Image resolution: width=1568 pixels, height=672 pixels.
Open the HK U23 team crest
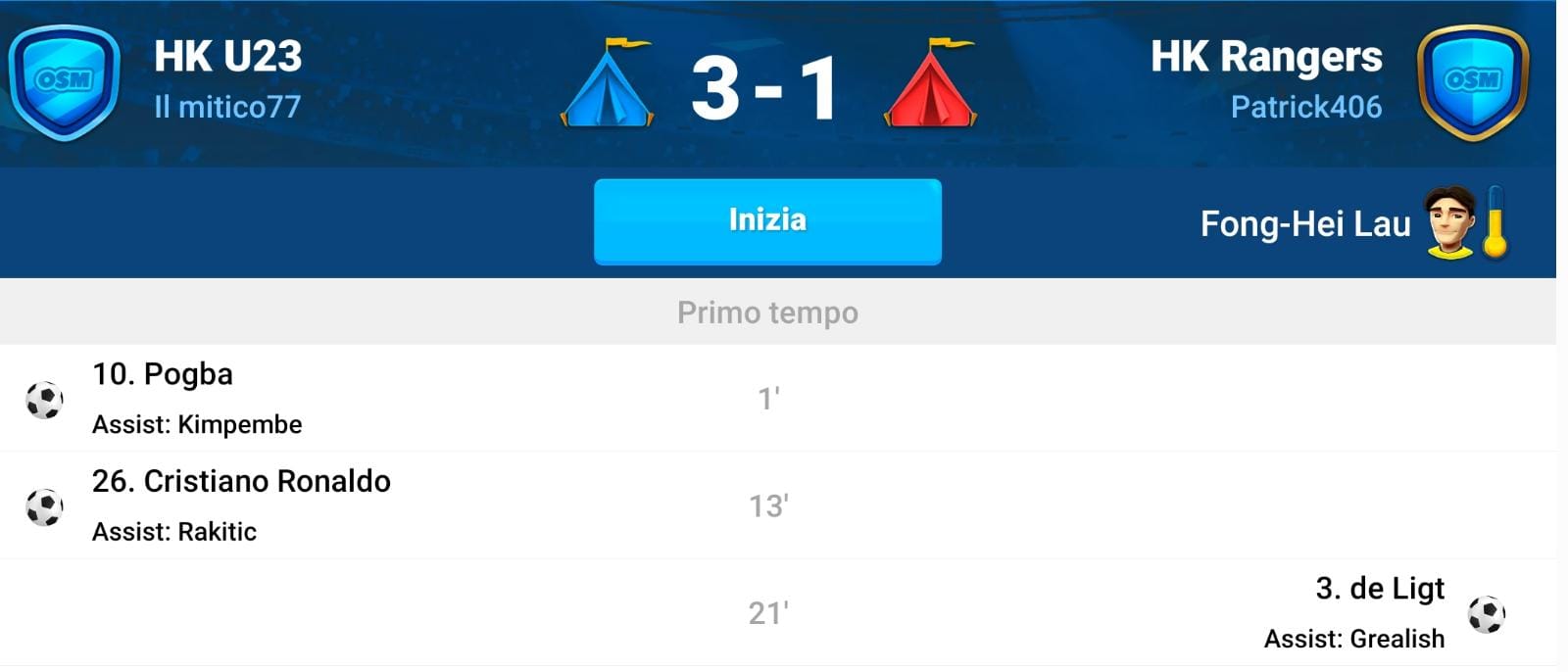coord(64,82)
